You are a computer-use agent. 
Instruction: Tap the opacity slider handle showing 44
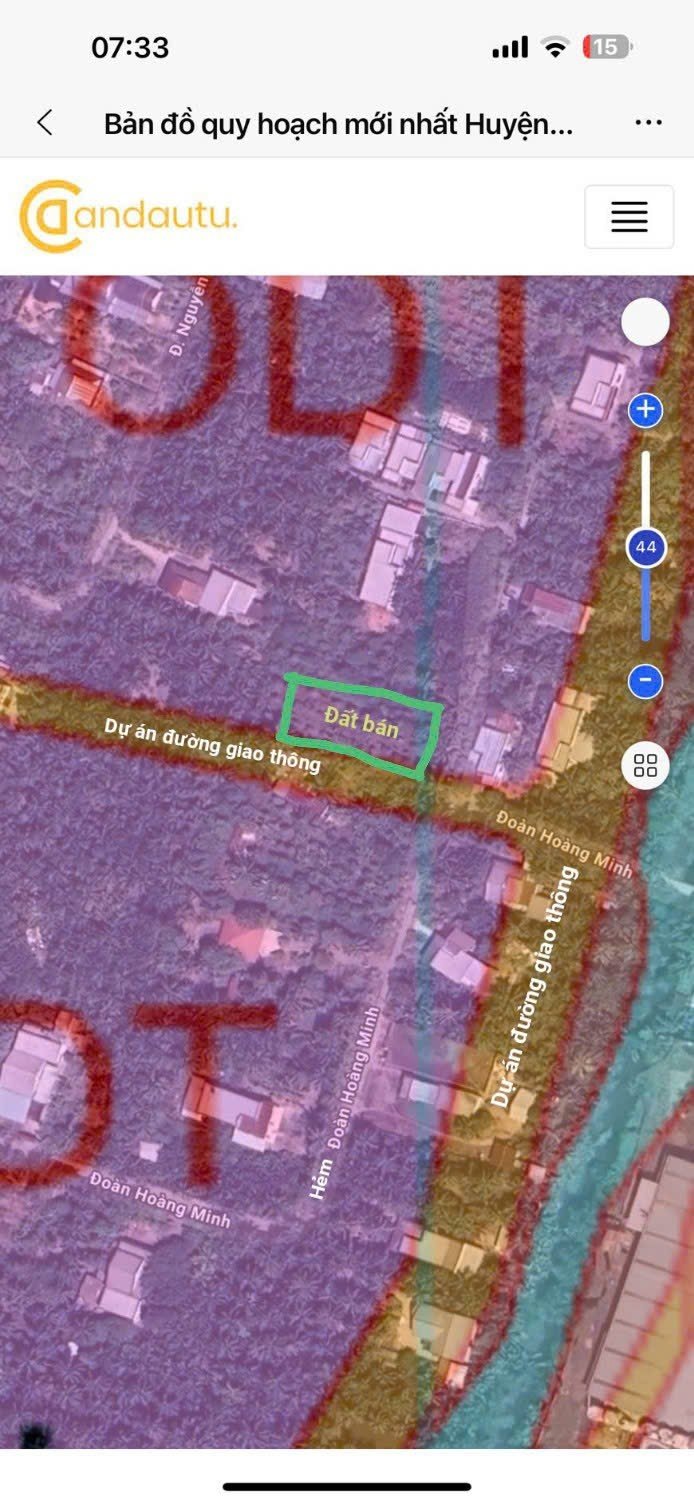tap(645, 547)
